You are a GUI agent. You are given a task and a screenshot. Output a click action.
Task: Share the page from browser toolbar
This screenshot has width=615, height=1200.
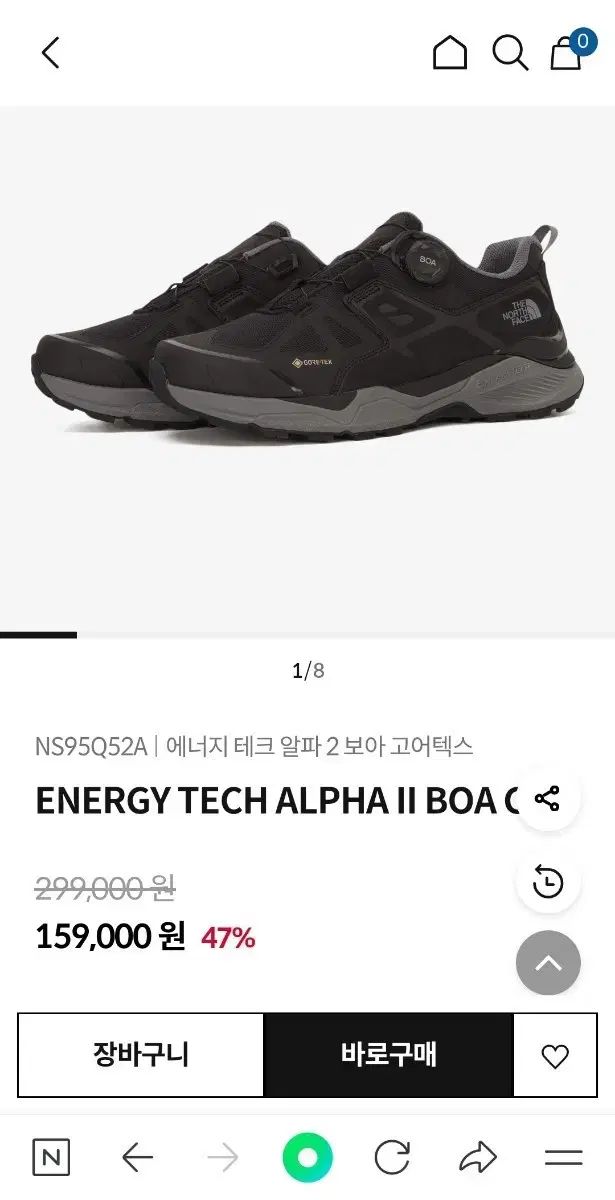click(x=478, y=1158)
